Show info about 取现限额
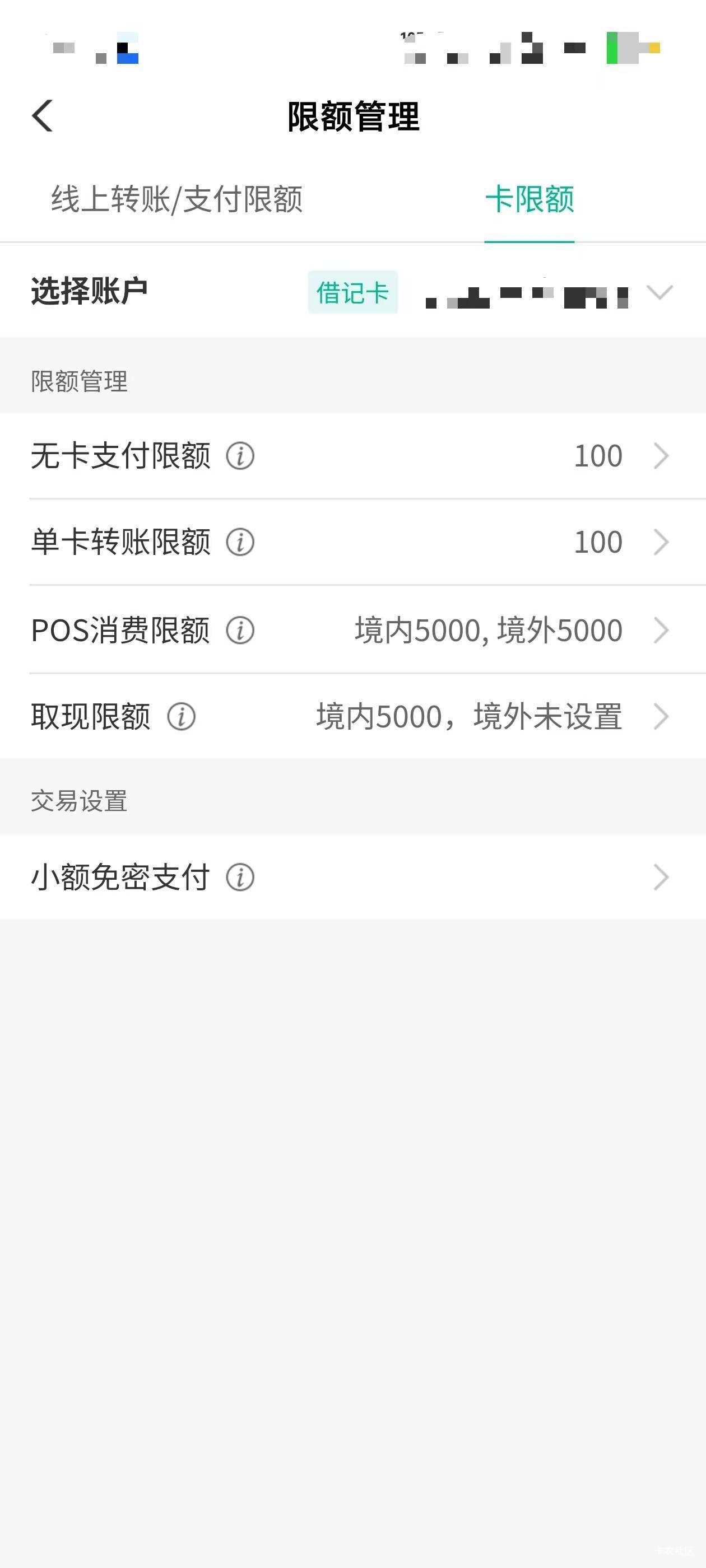 pos(182,716)
